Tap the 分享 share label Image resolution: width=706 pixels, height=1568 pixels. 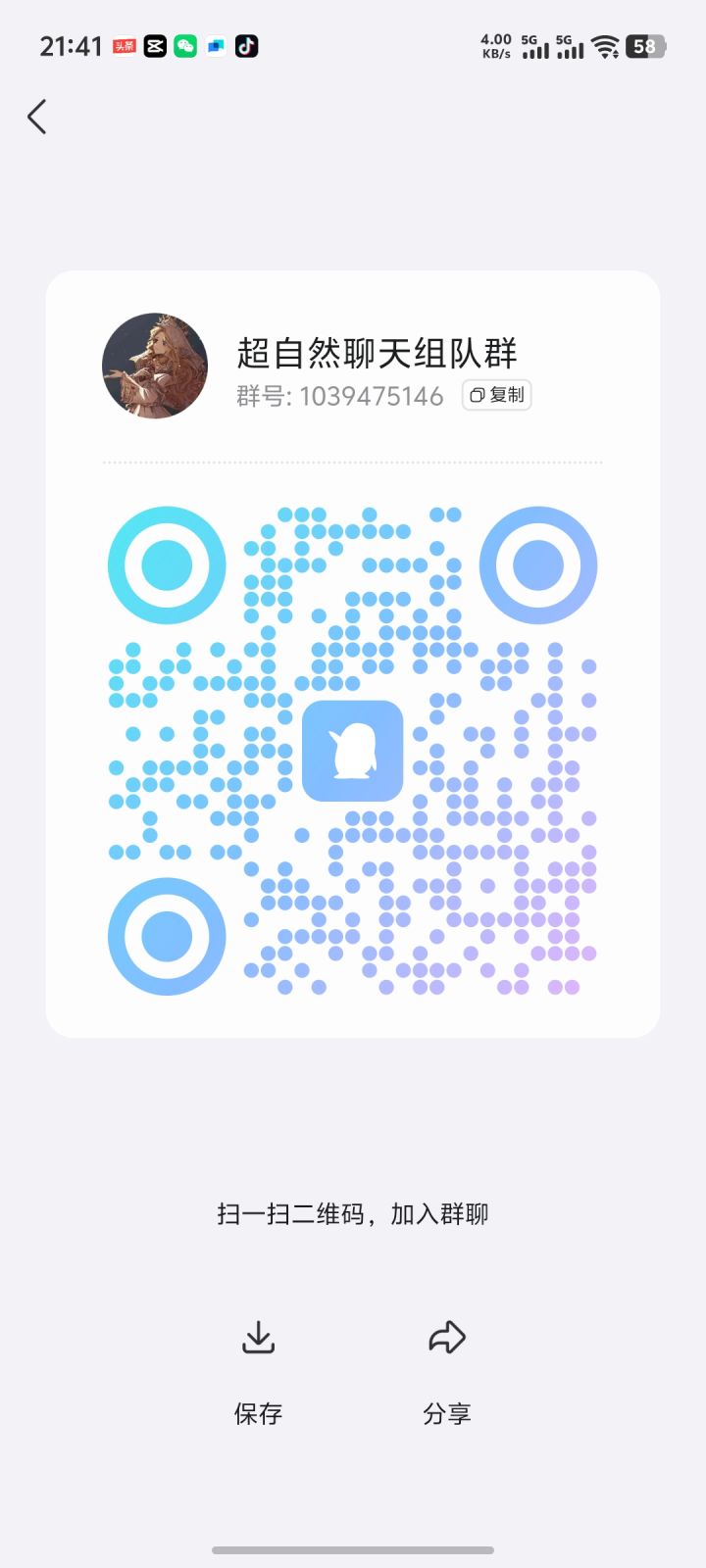tap(447, 1413)
